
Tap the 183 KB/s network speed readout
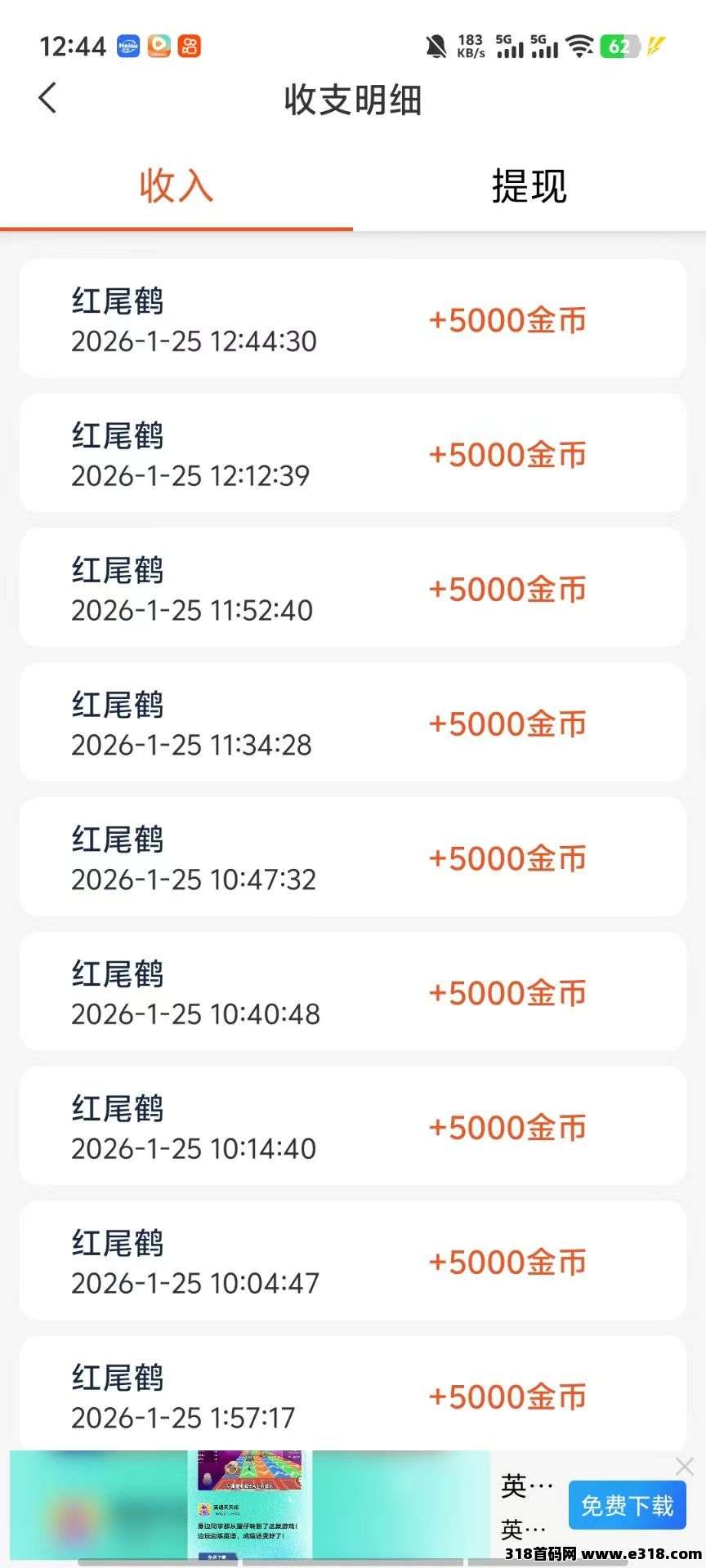tap(471, 45)
